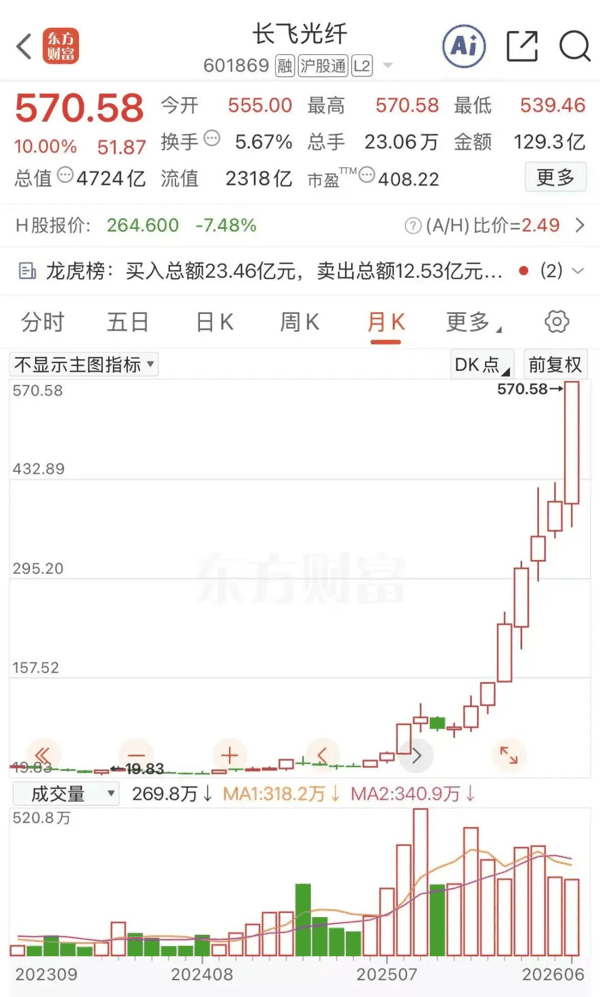Go back using the top-left arrow

[x=24, y=46]
